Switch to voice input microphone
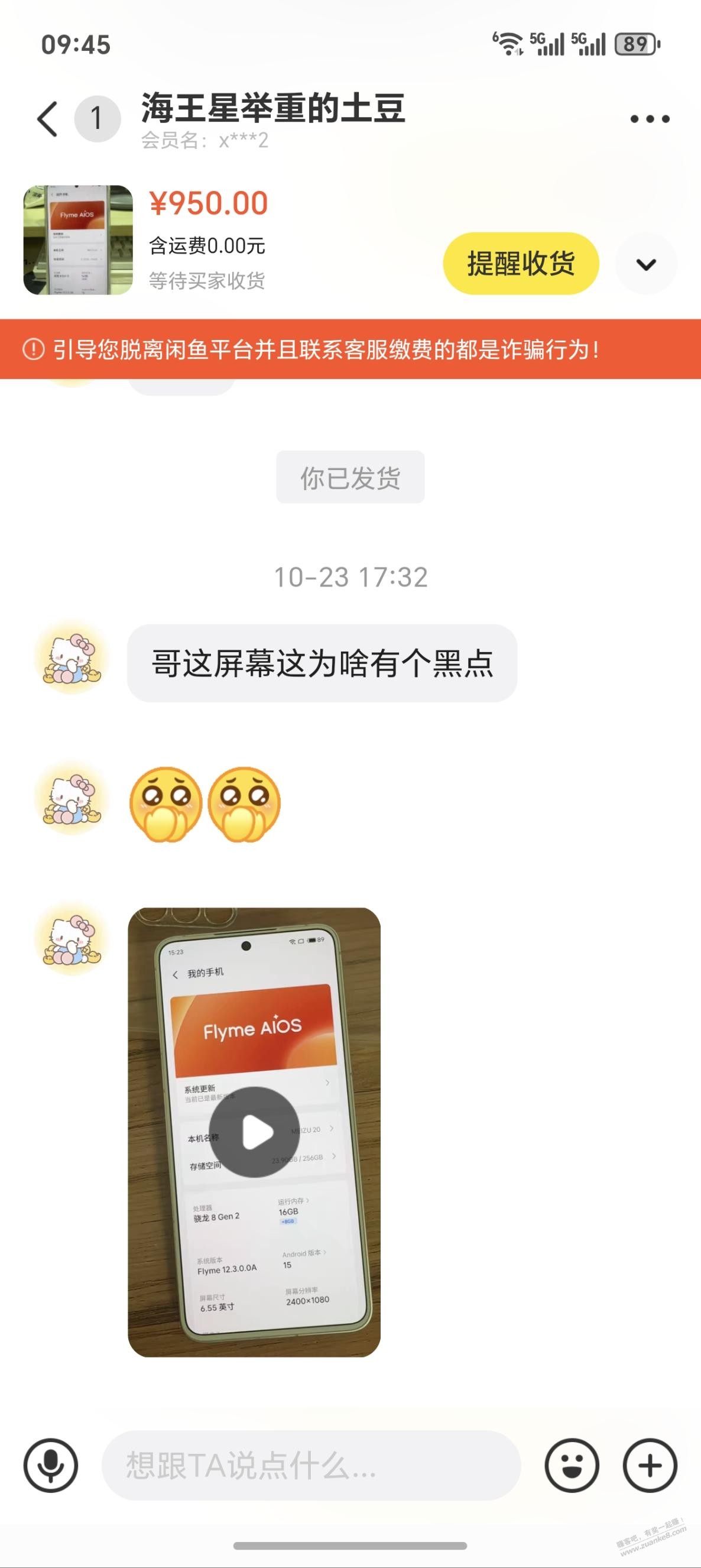 pyautogui.click(x=51, y=1465)
